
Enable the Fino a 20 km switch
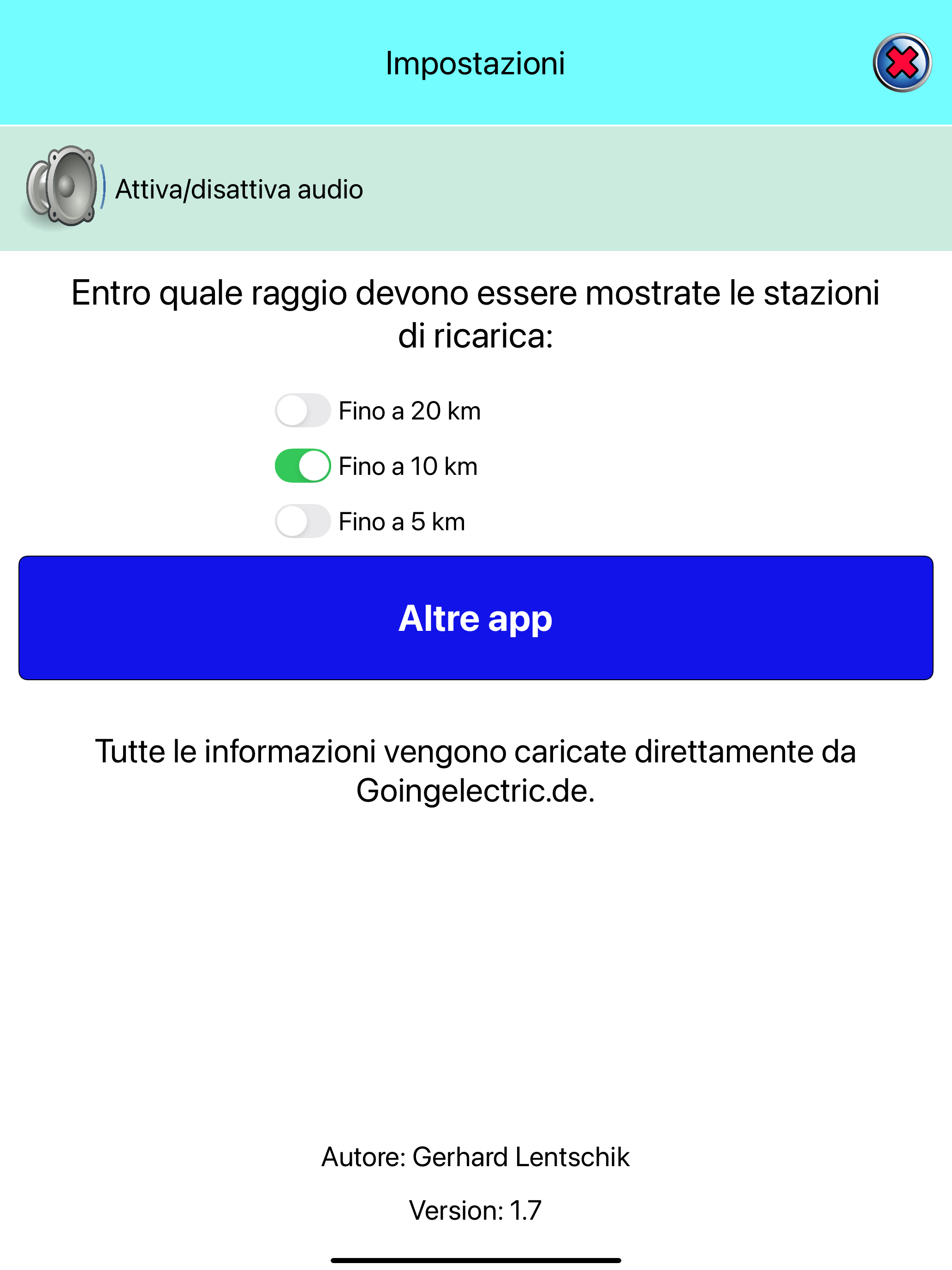pyautogui.click(x=303, y=411)
